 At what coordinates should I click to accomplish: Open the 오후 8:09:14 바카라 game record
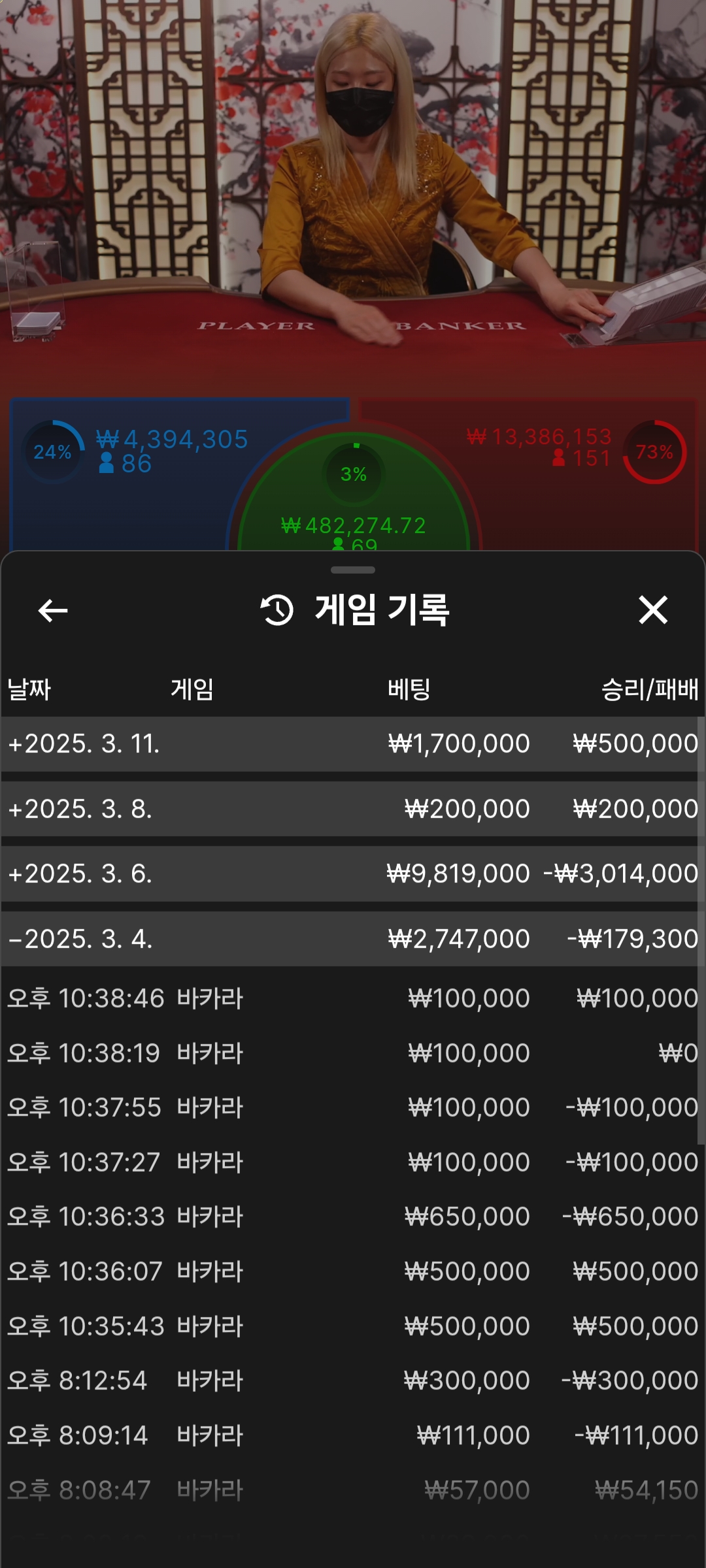(353, 1435)
